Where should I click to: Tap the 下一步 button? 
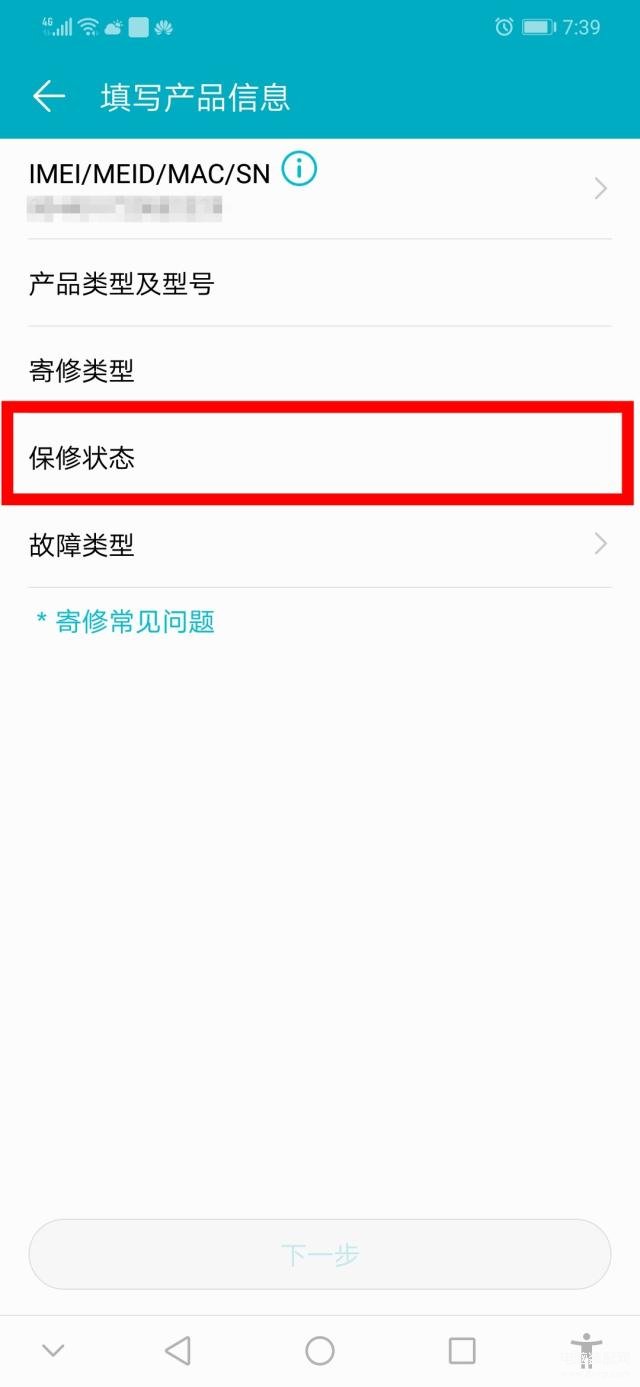(x=320, y=1254)
